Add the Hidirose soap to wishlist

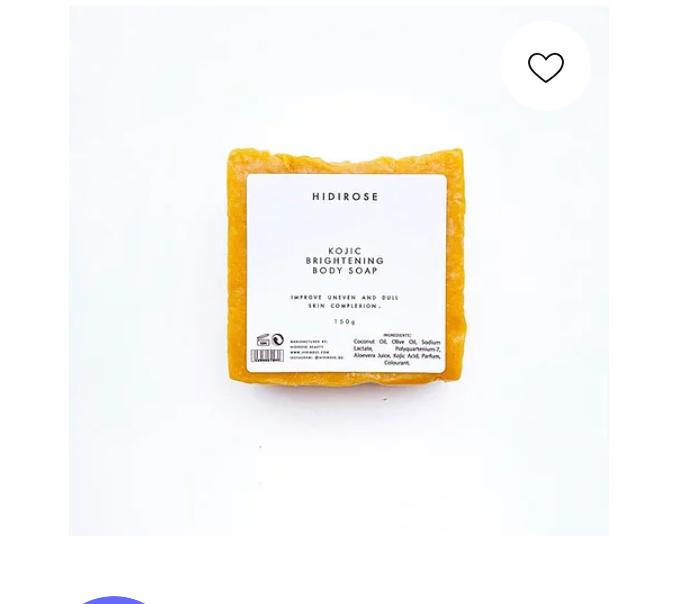coord(545,67)
